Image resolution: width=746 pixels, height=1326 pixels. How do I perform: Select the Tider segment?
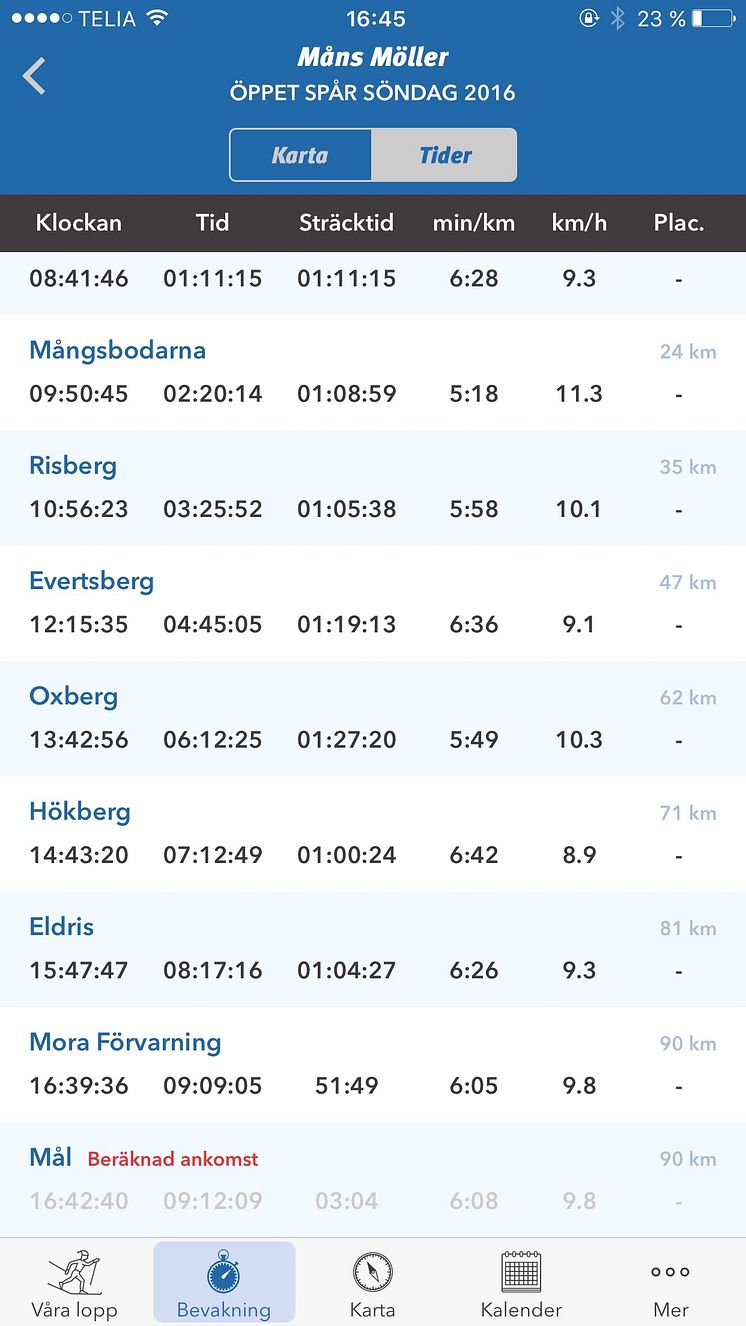coord(445,155)
